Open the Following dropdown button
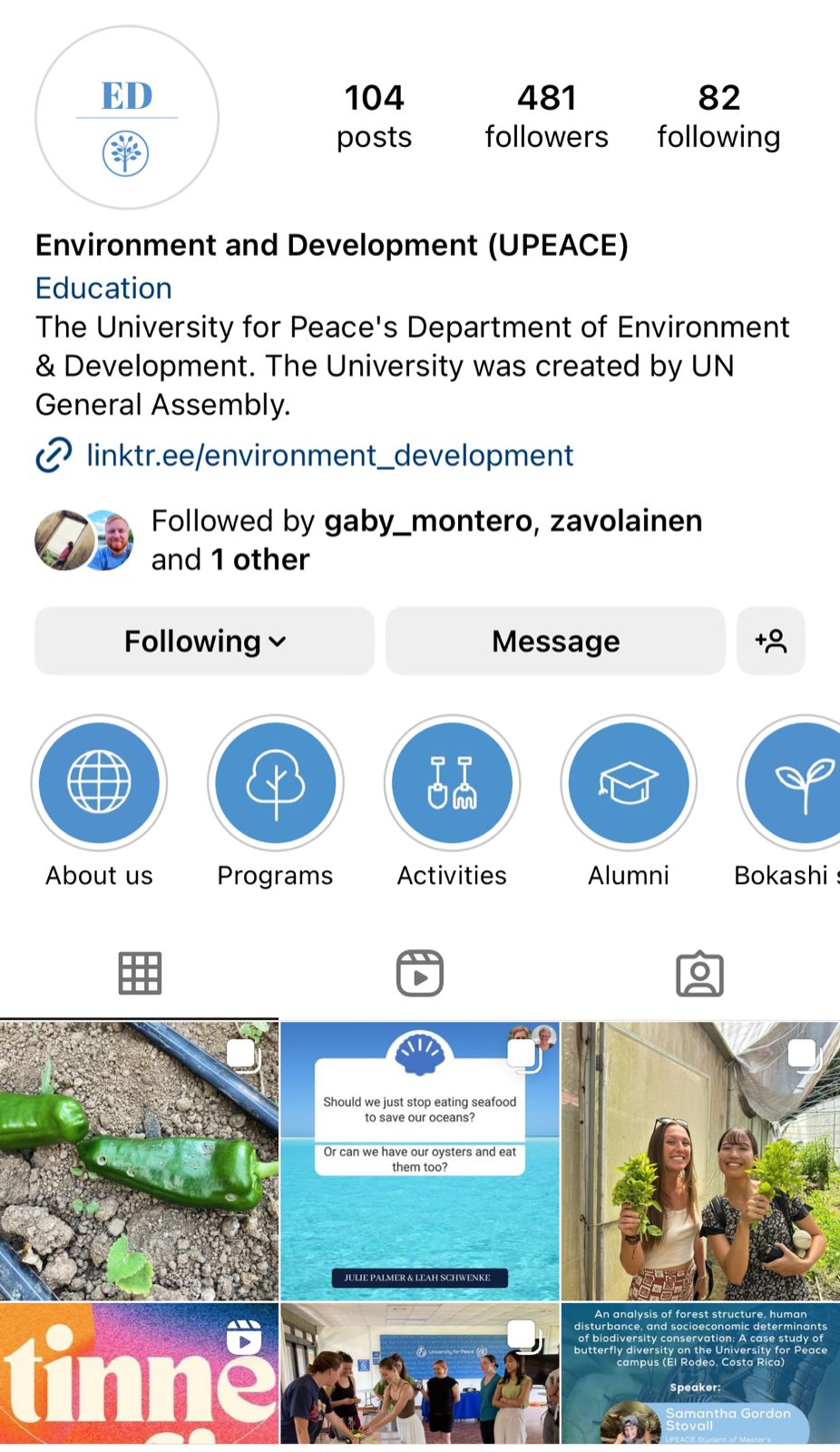 (204, 642)
